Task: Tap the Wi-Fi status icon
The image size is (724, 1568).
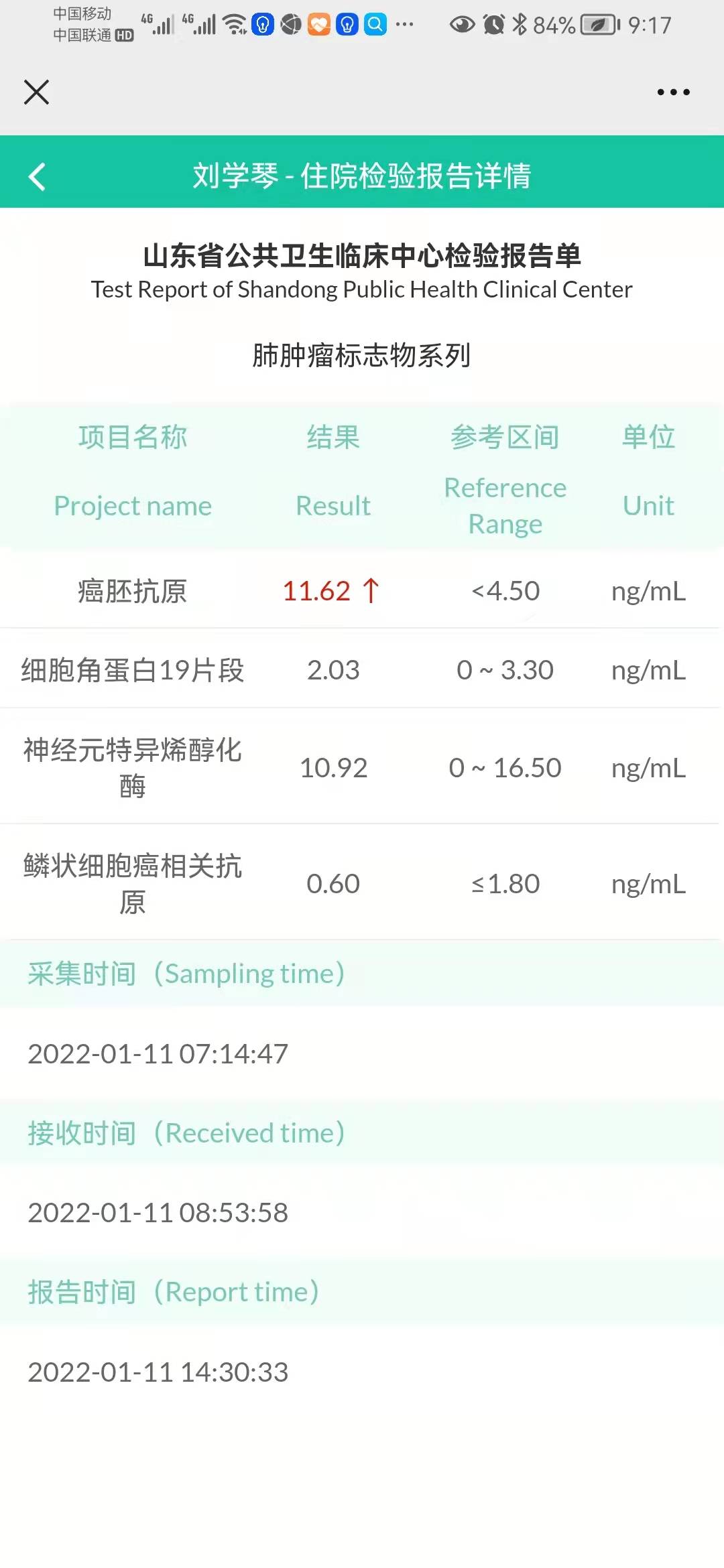Action: pyautogui.click(x=236, y=25)
